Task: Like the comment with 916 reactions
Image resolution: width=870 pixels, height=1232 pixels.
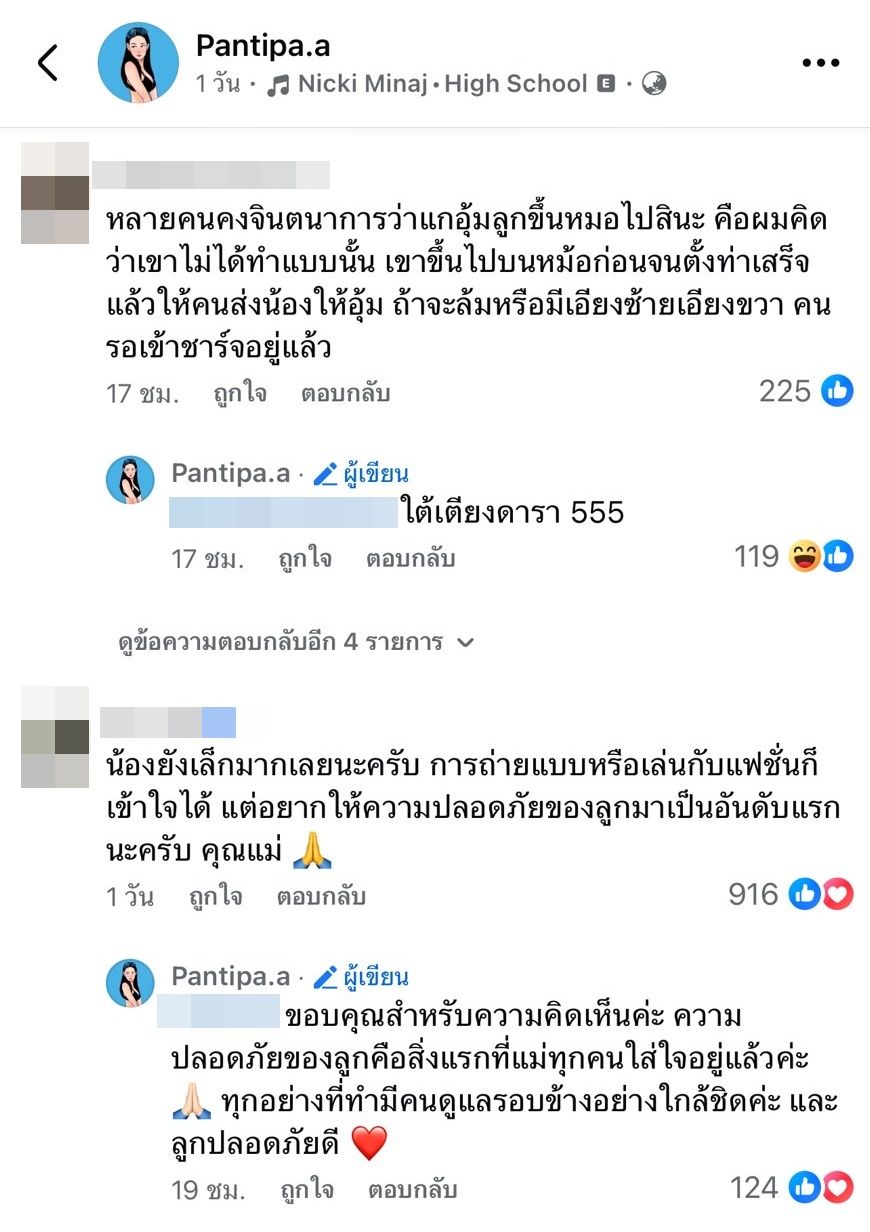Action: click(x=216, y=897)
